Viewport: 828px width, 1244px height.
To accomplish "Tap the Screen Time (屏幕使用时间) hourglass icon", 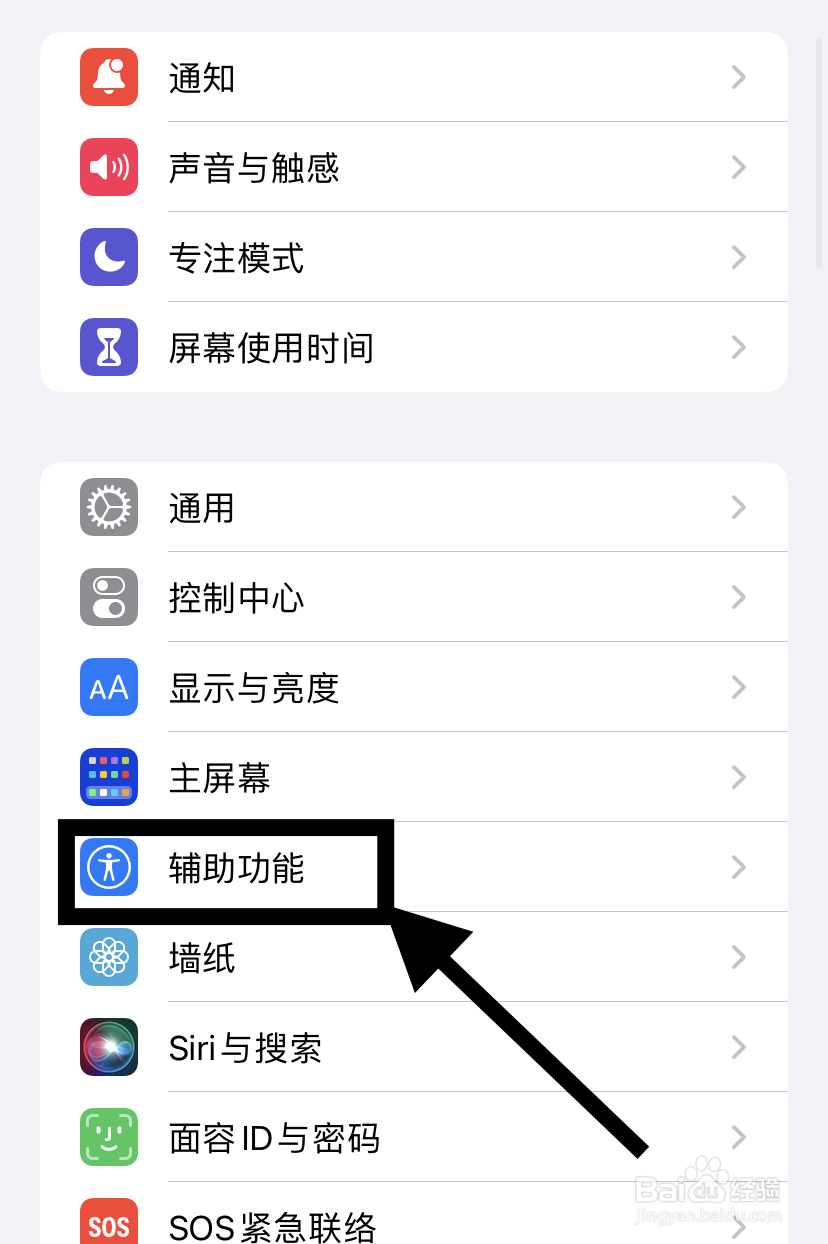I will pyautogui.click(x=108, y=347).
